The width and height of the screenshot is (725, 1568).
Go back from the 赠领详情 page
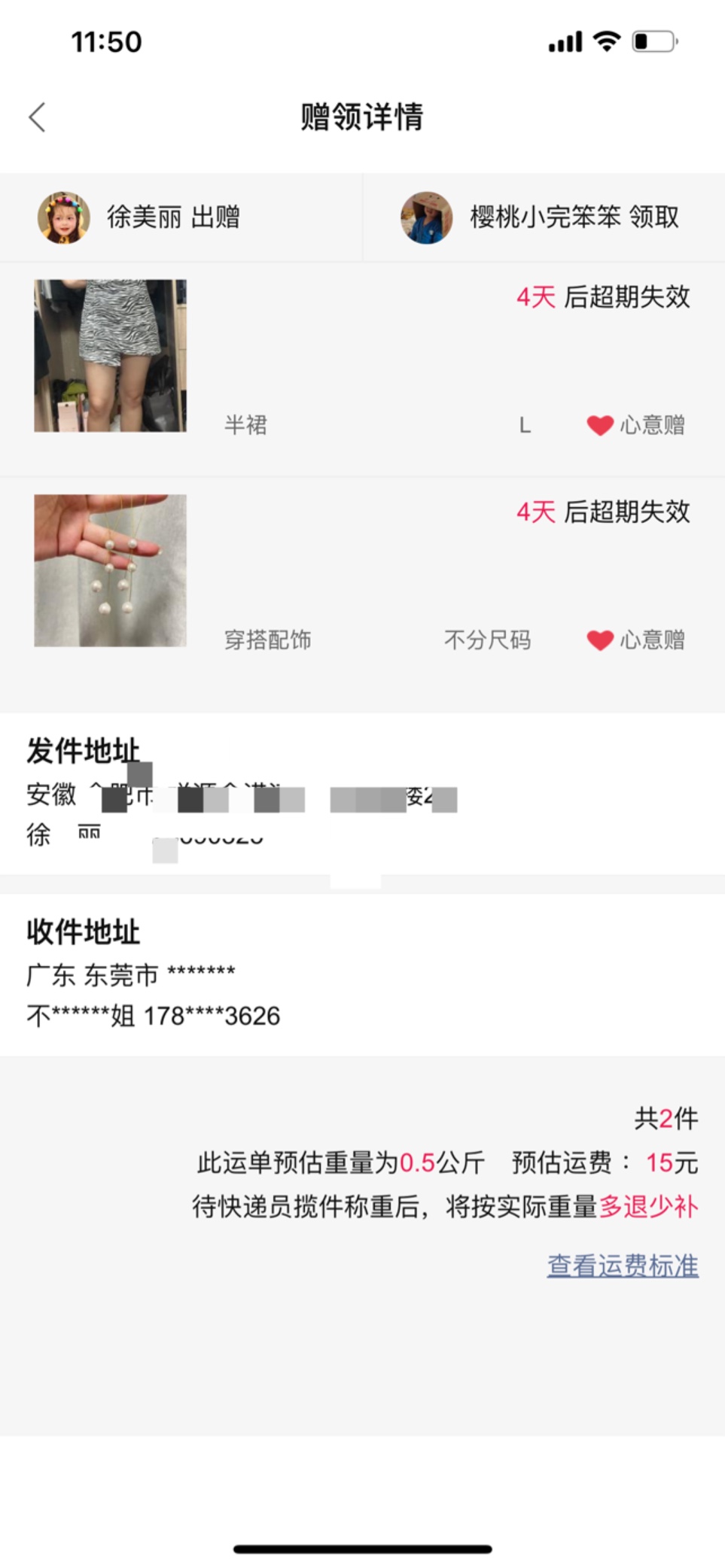(x=38, y=117)
